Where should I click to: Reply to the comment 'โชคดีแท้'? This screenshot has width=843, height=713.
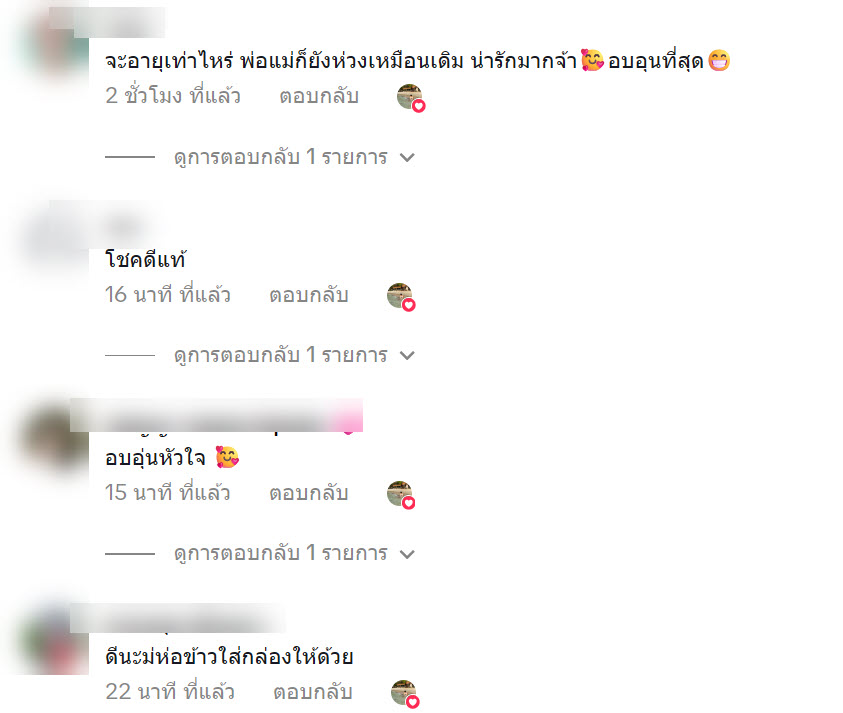(x=308, y=295)
